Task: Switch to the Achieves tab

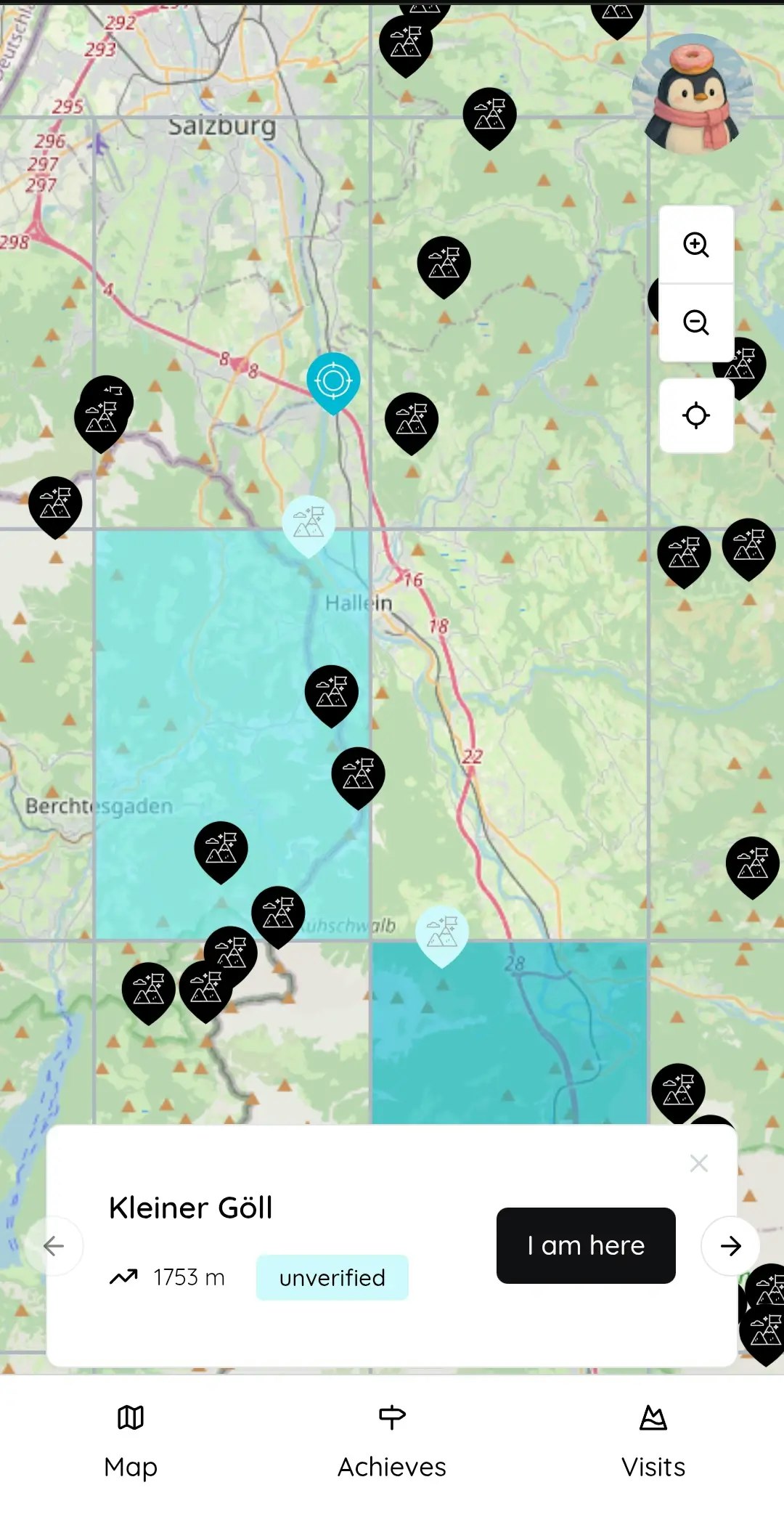Action: coord(392,1442)
